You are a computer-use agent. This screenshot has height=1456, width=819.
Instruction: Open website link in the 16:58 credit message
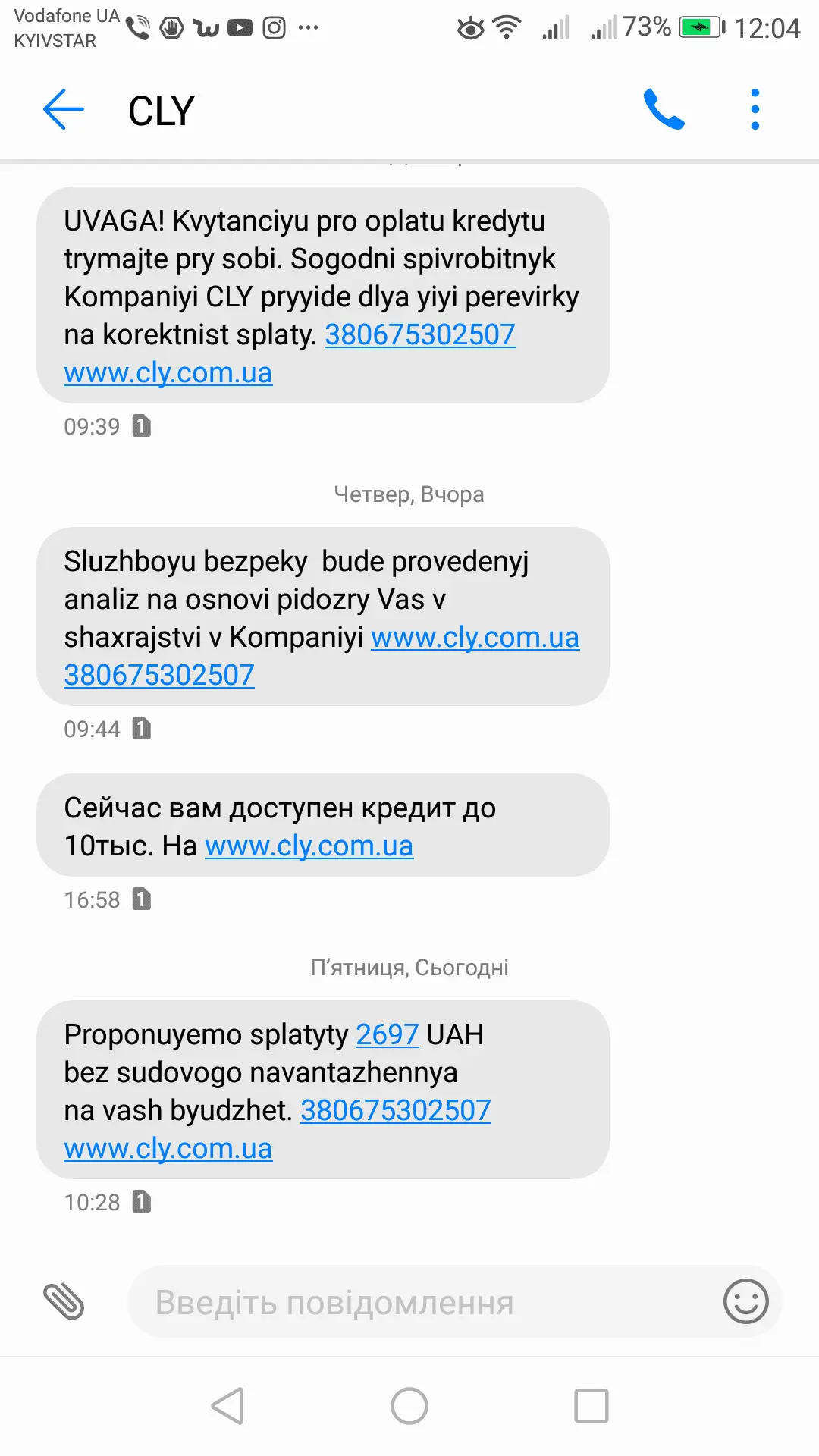(x=309, y=846)
